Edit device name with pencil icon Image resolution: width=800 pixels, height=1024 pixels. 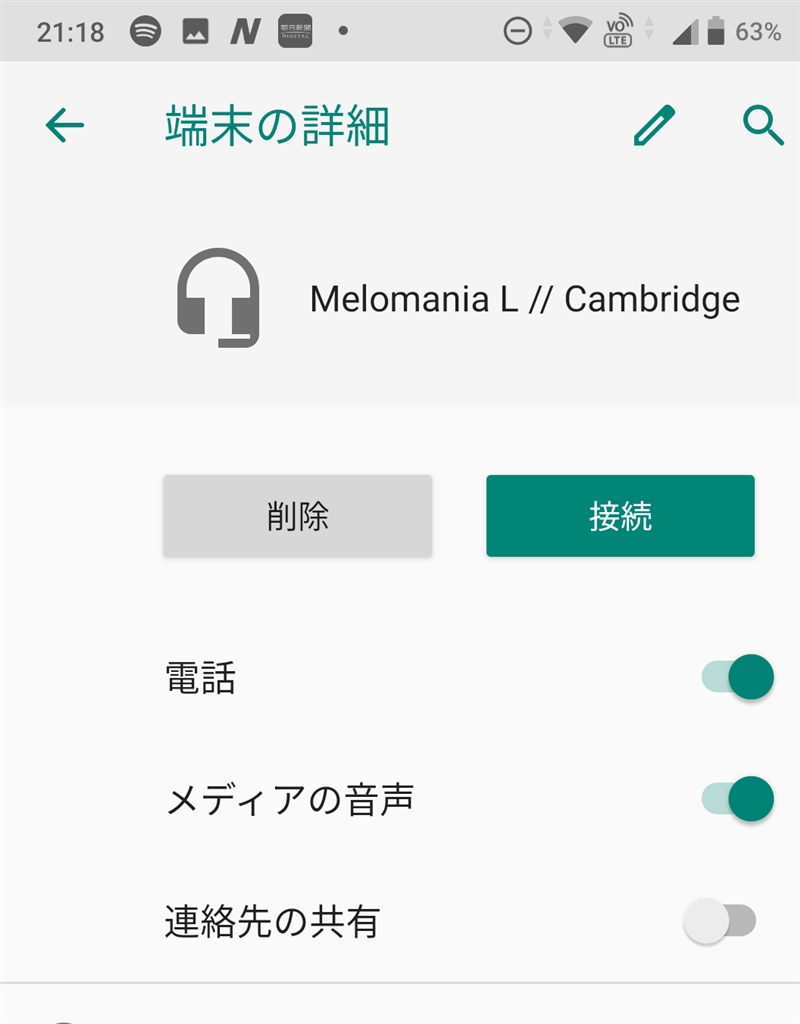tap(654, 126)
